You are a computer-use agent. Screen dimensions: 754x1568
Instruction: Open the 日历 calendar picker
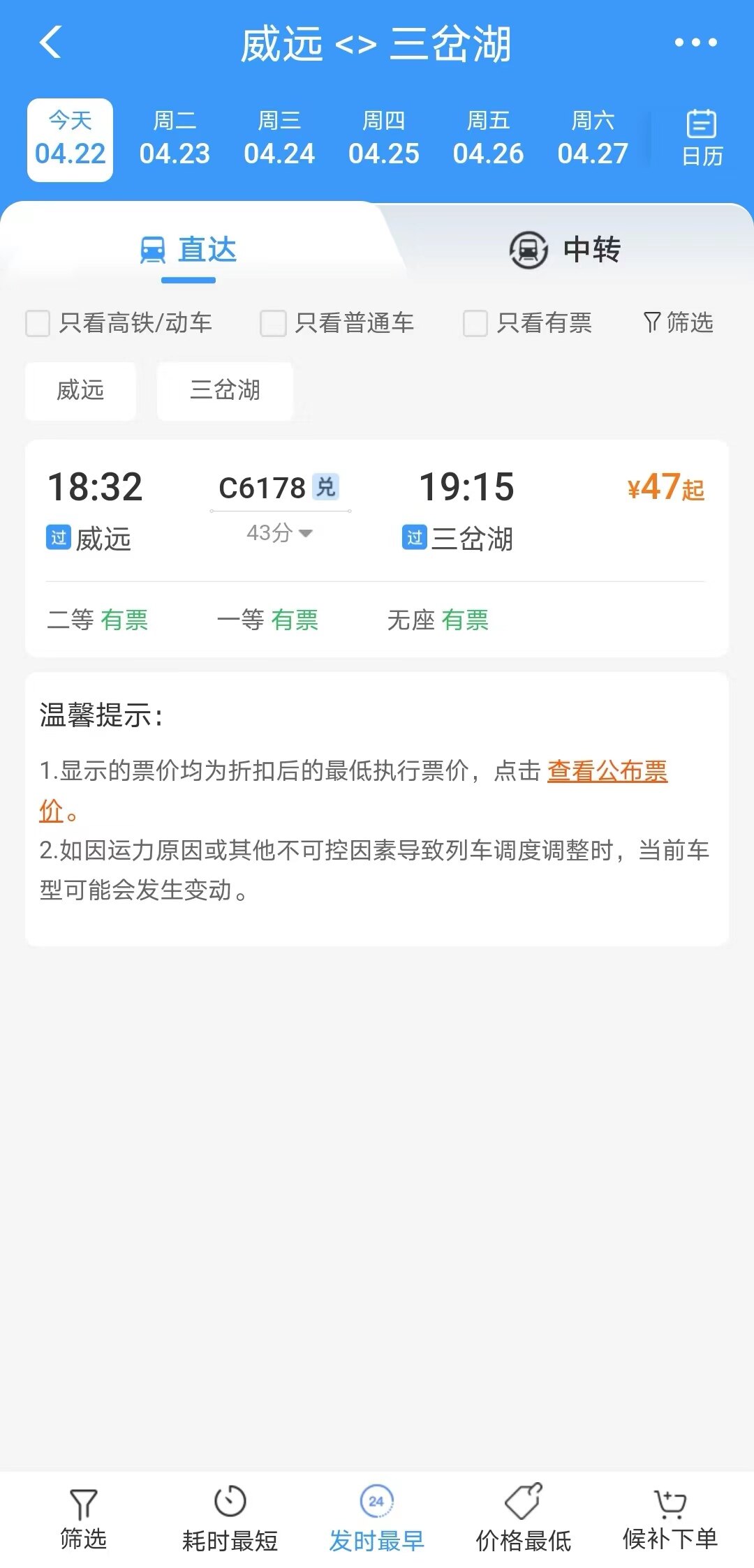pos(702,138)
